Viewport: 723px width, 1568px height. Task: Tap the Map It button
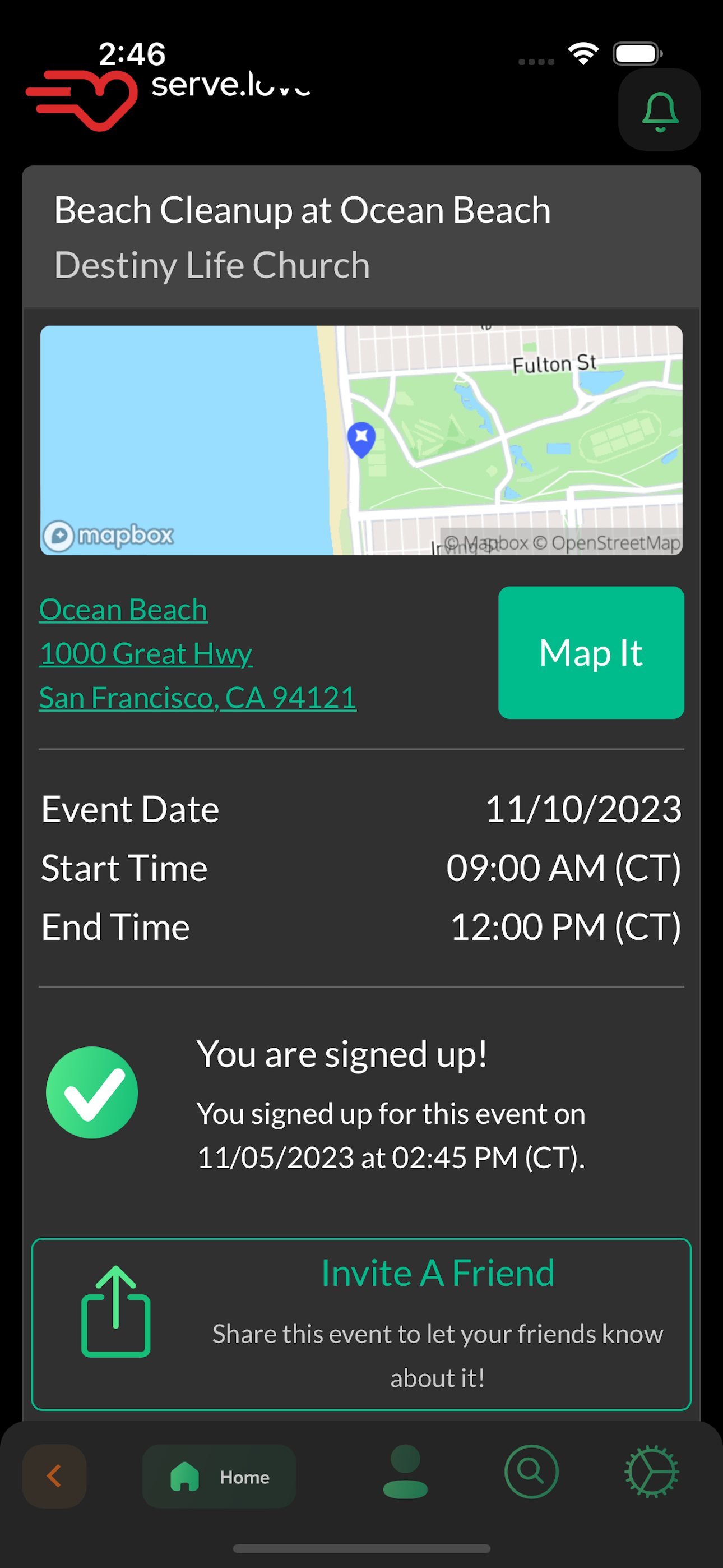[x=591, y=653]
